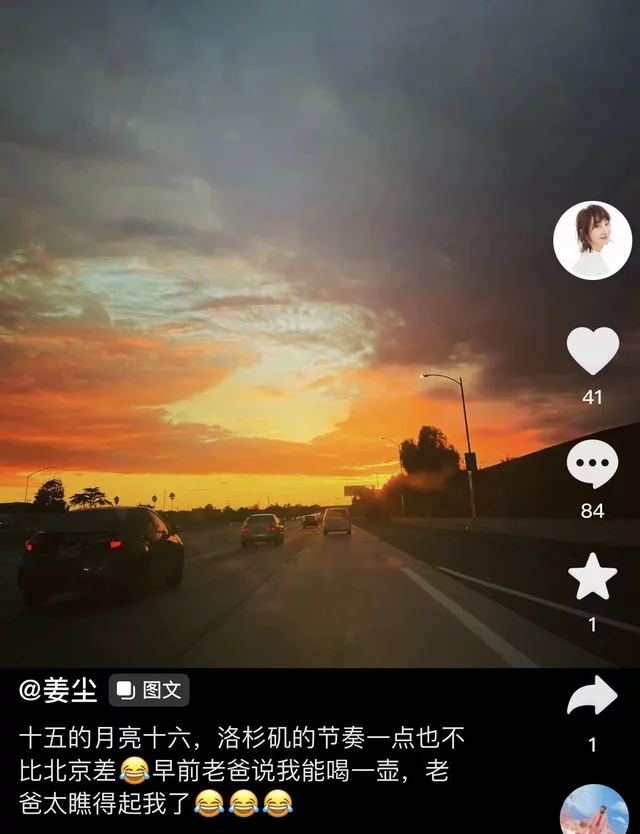Like this post with the heart
The image size is (640, 834).
point(593,351)
